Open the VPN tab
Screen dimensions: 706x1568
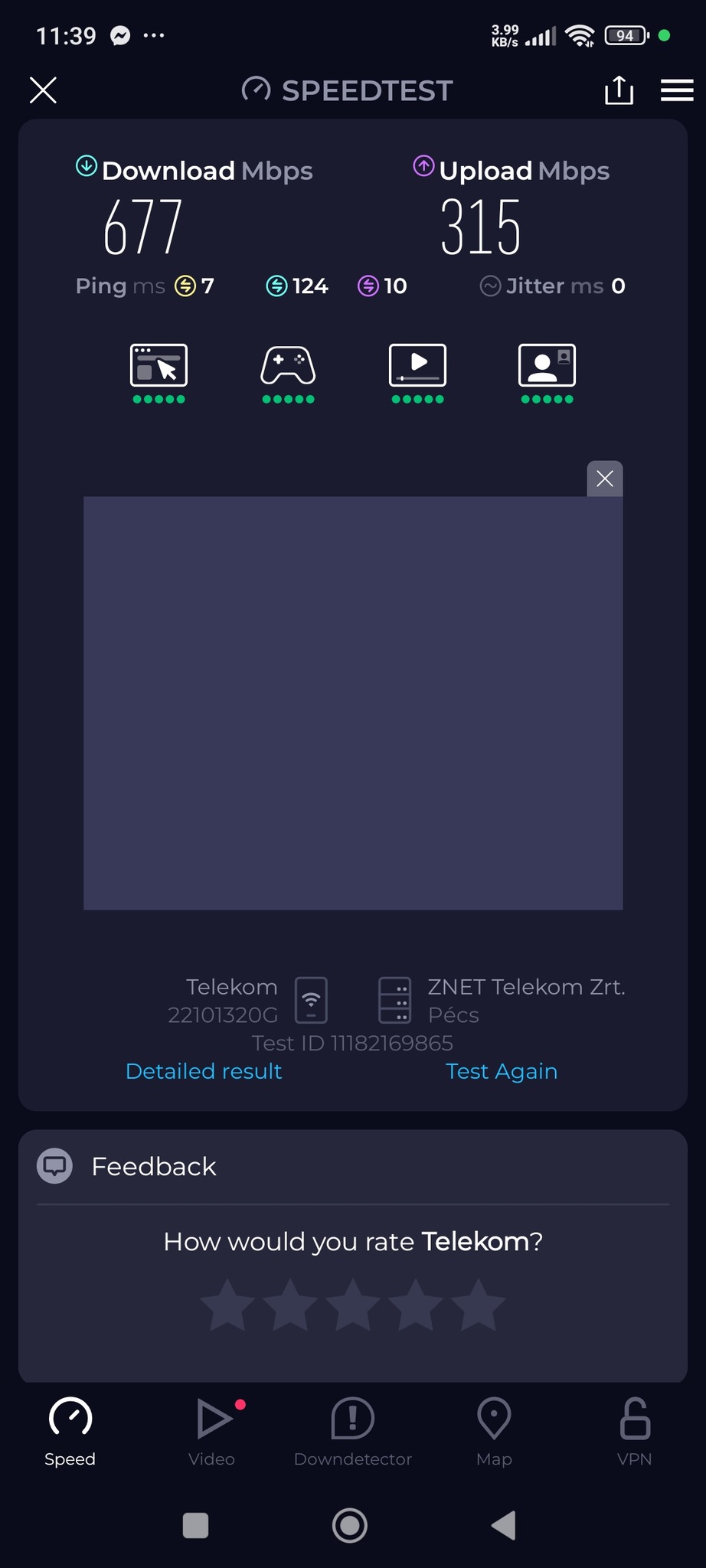635,1430
